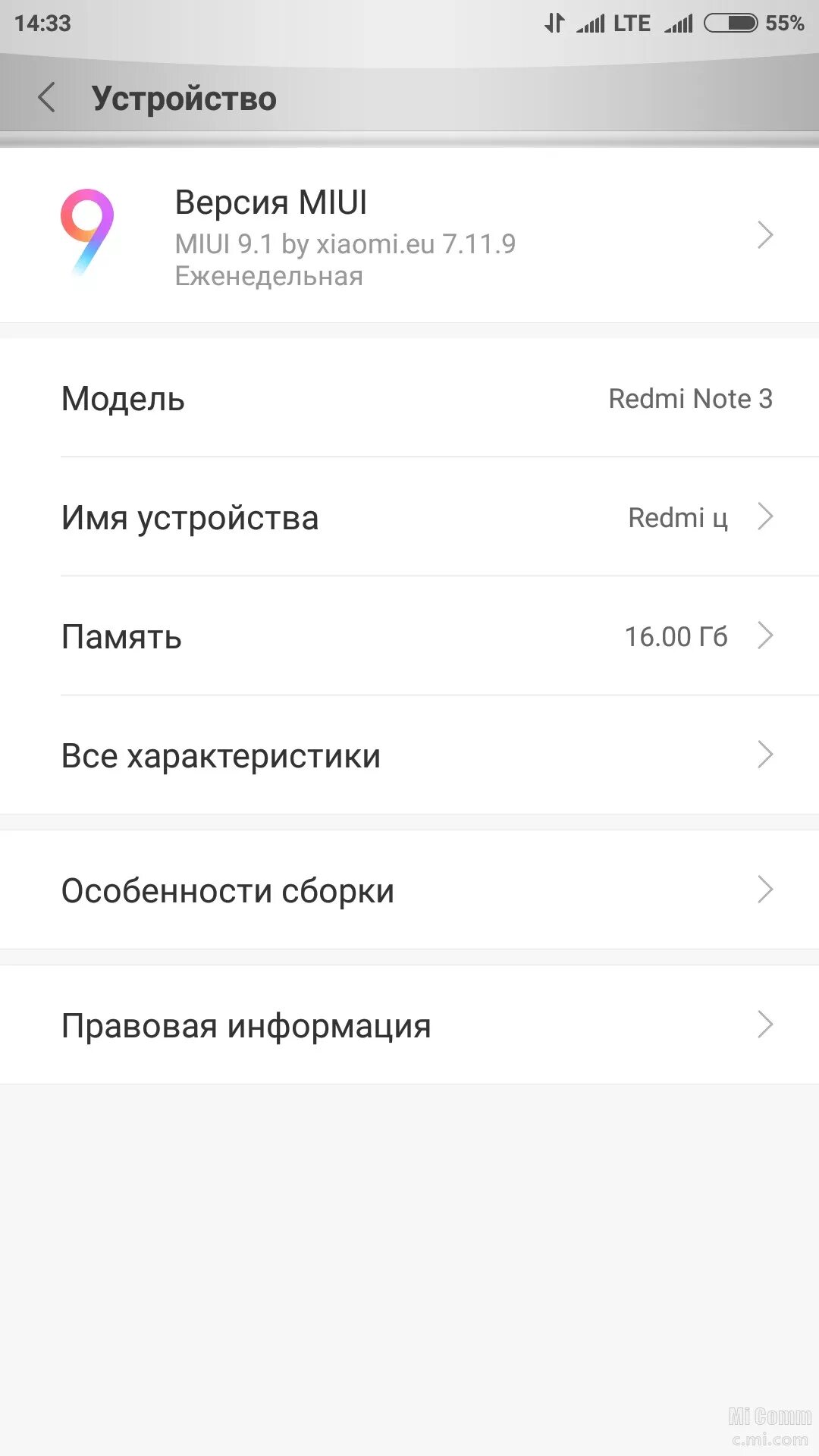Viewport: 819px width, 1456px height.
Task: Go back from the Устройство screen
Action: 47,99
